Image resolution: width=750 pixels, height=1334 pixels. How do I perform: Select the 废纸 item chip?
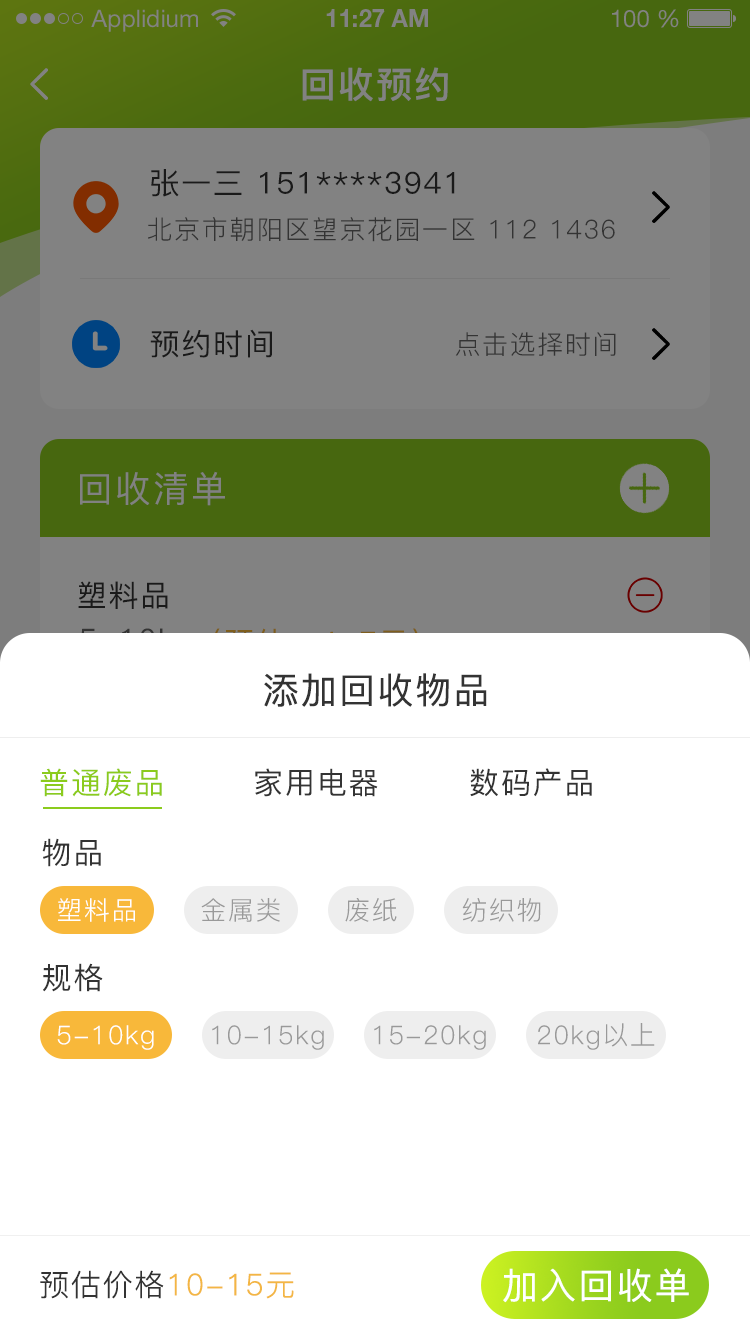[x=370, y=910]
